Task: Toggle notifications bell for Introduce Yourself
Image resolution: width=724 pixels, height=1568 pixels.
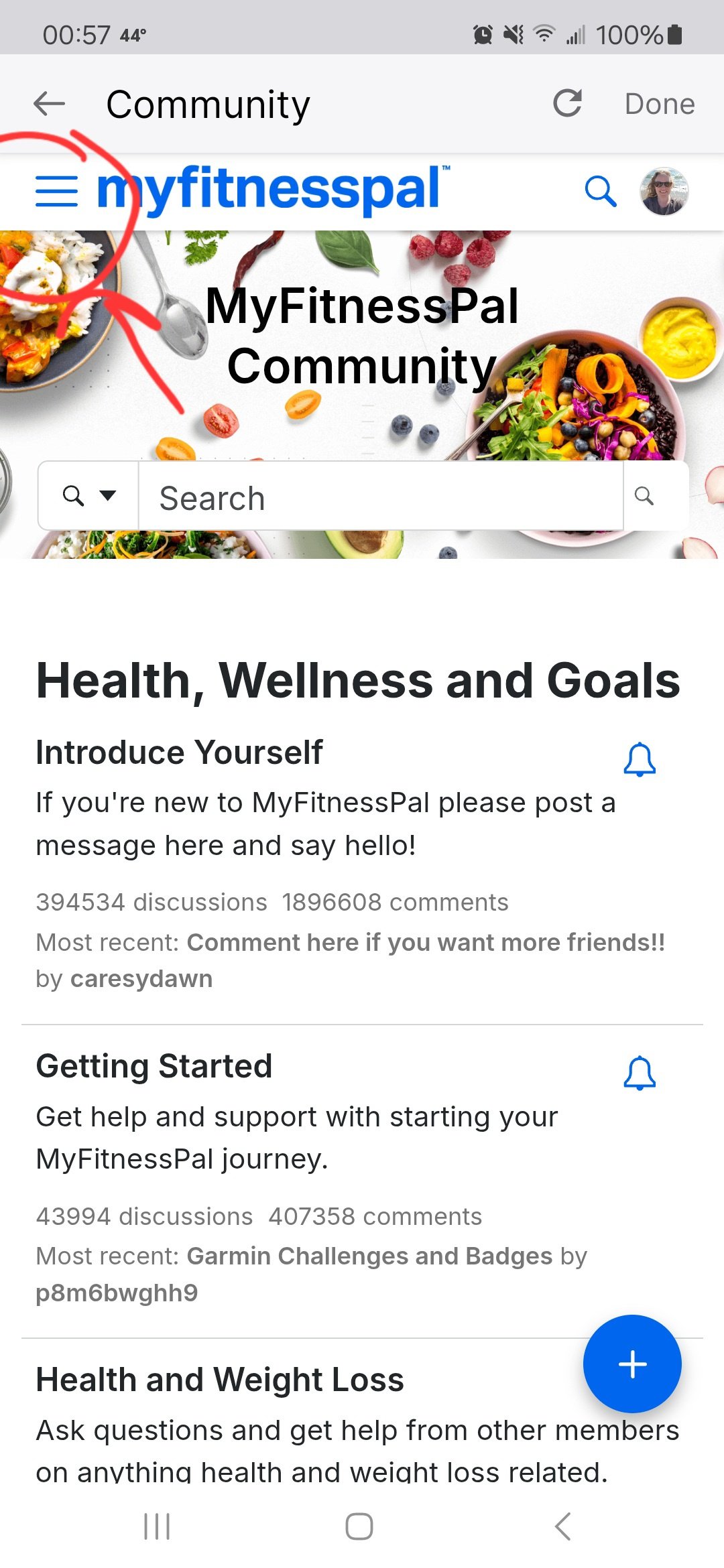Action: click(x=640, y=759)
